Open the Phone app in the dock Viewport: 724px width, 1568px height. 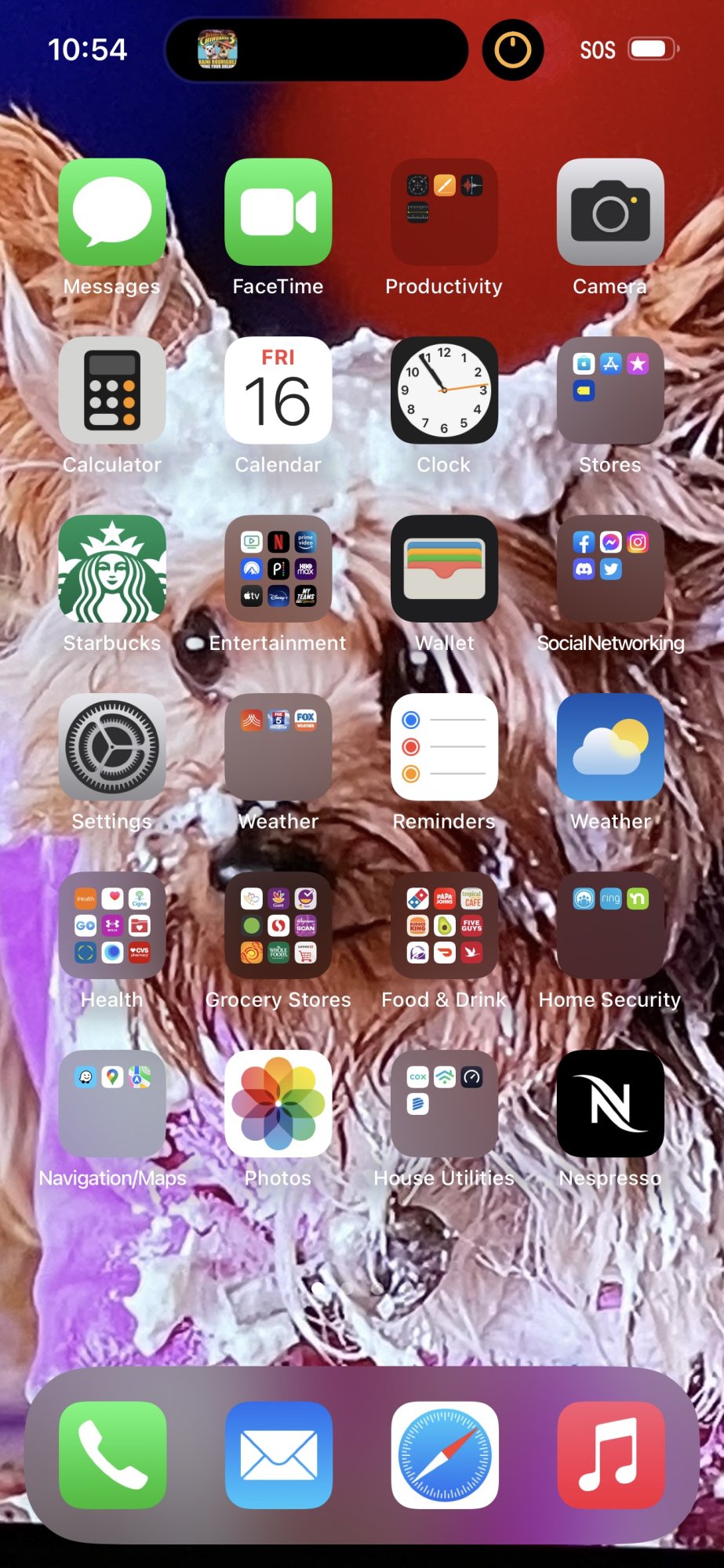tap(112, 1455)
